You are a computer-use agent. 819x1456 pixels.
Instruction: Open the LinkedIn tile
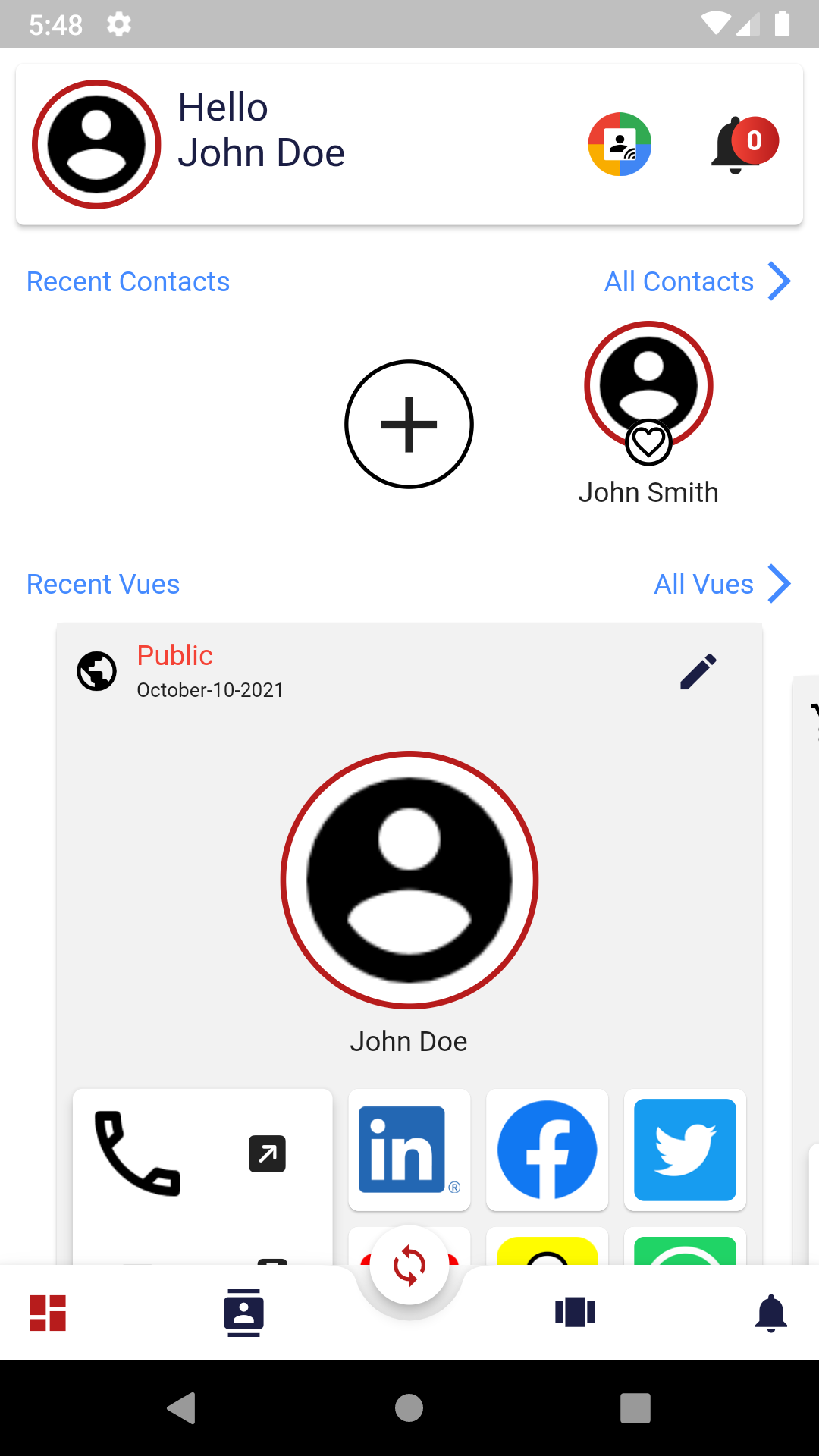(409, 1150)
